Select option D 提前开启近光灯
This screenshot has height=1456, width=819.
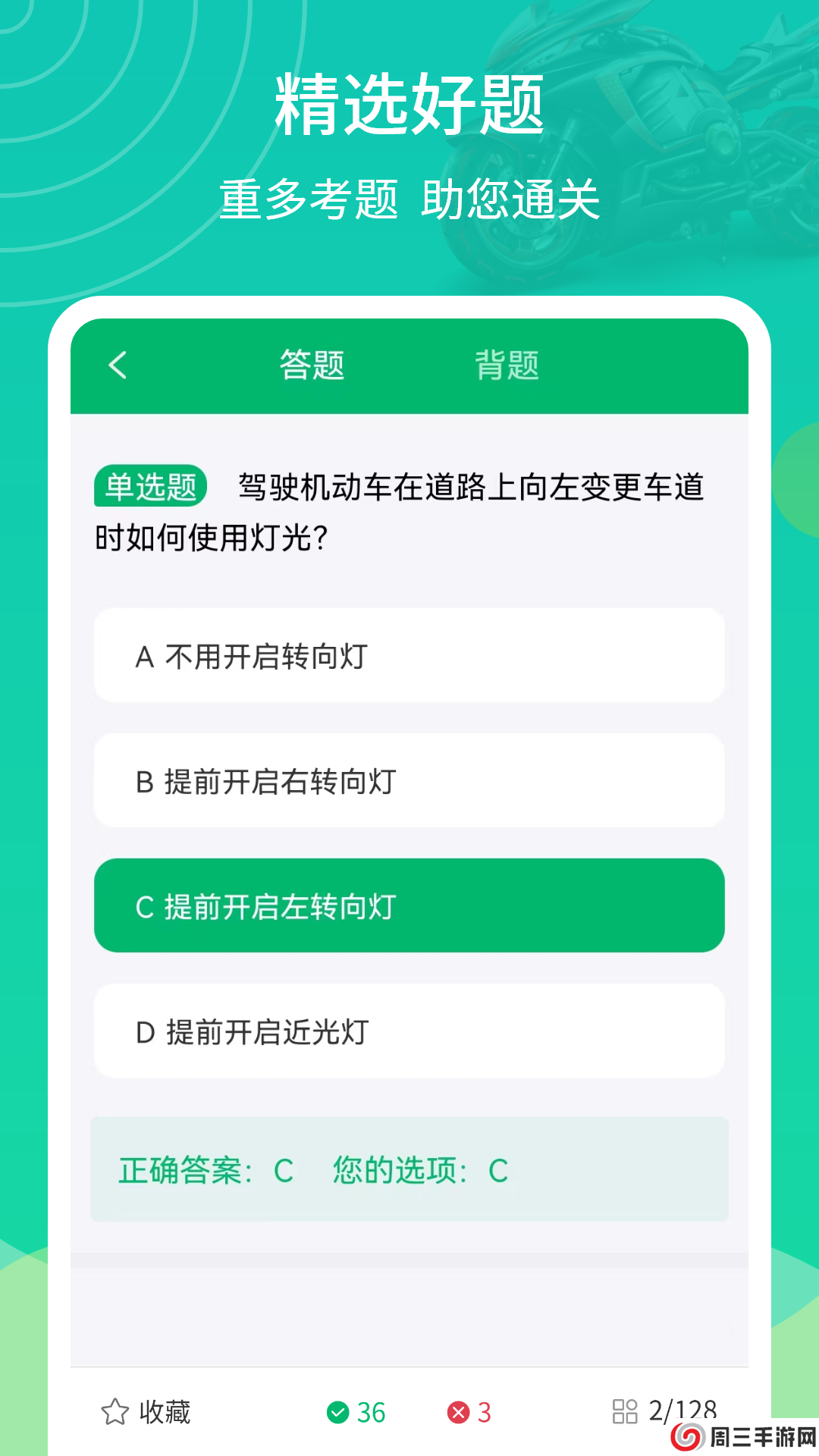tap(409, 1031)
